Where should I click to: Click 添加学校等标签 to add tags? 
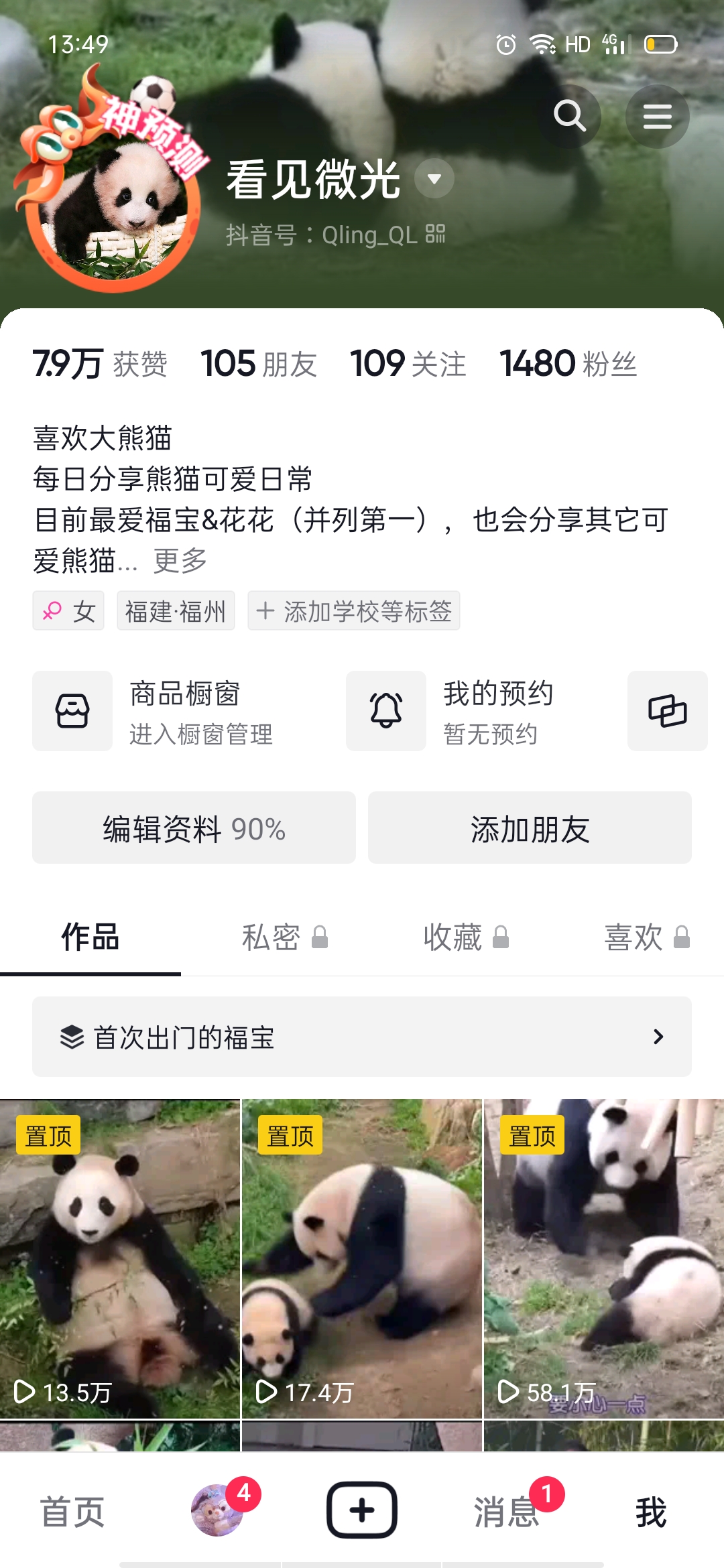click(x=354, y=610)
